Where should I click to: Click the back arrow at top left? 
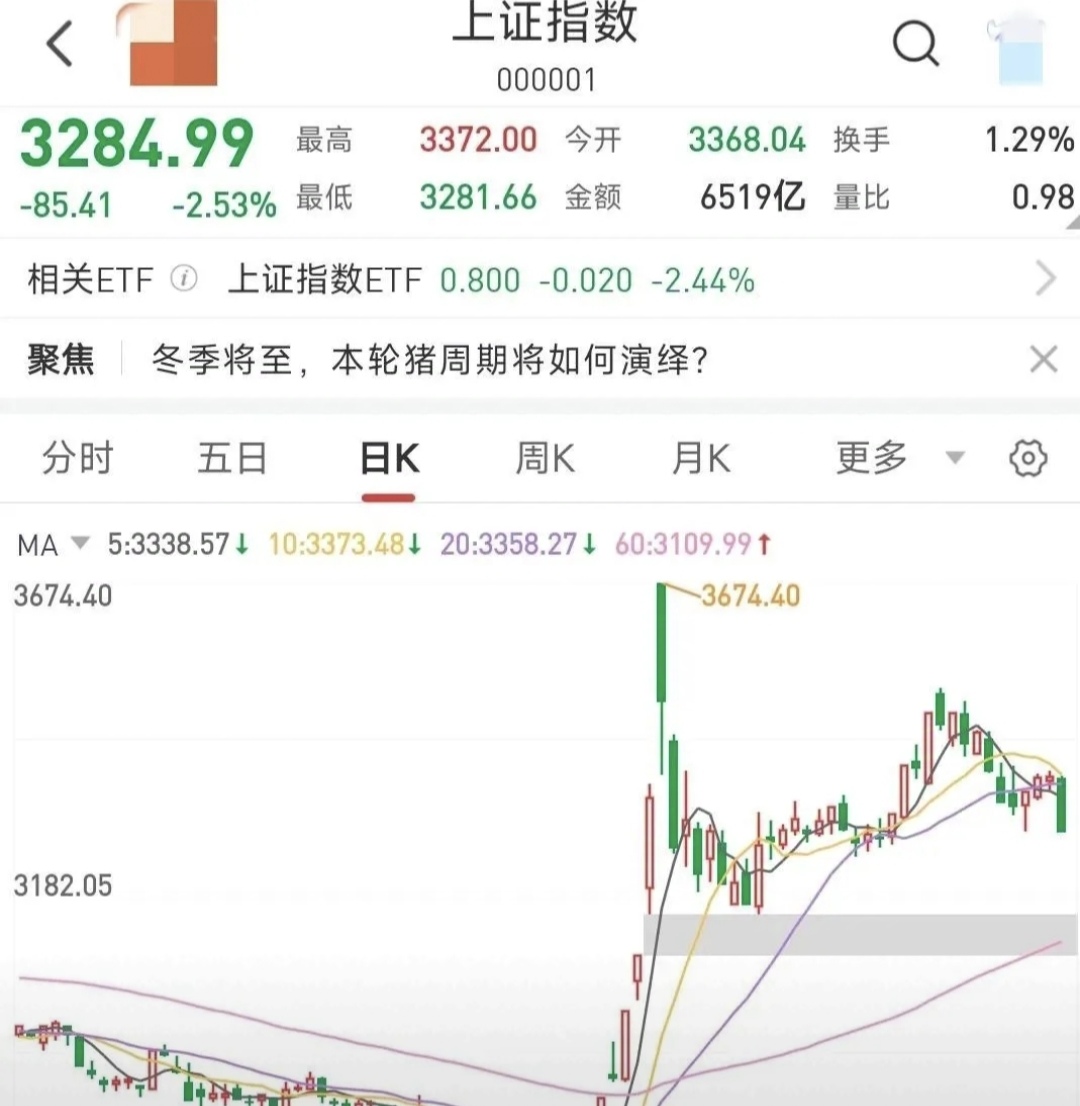59,44
